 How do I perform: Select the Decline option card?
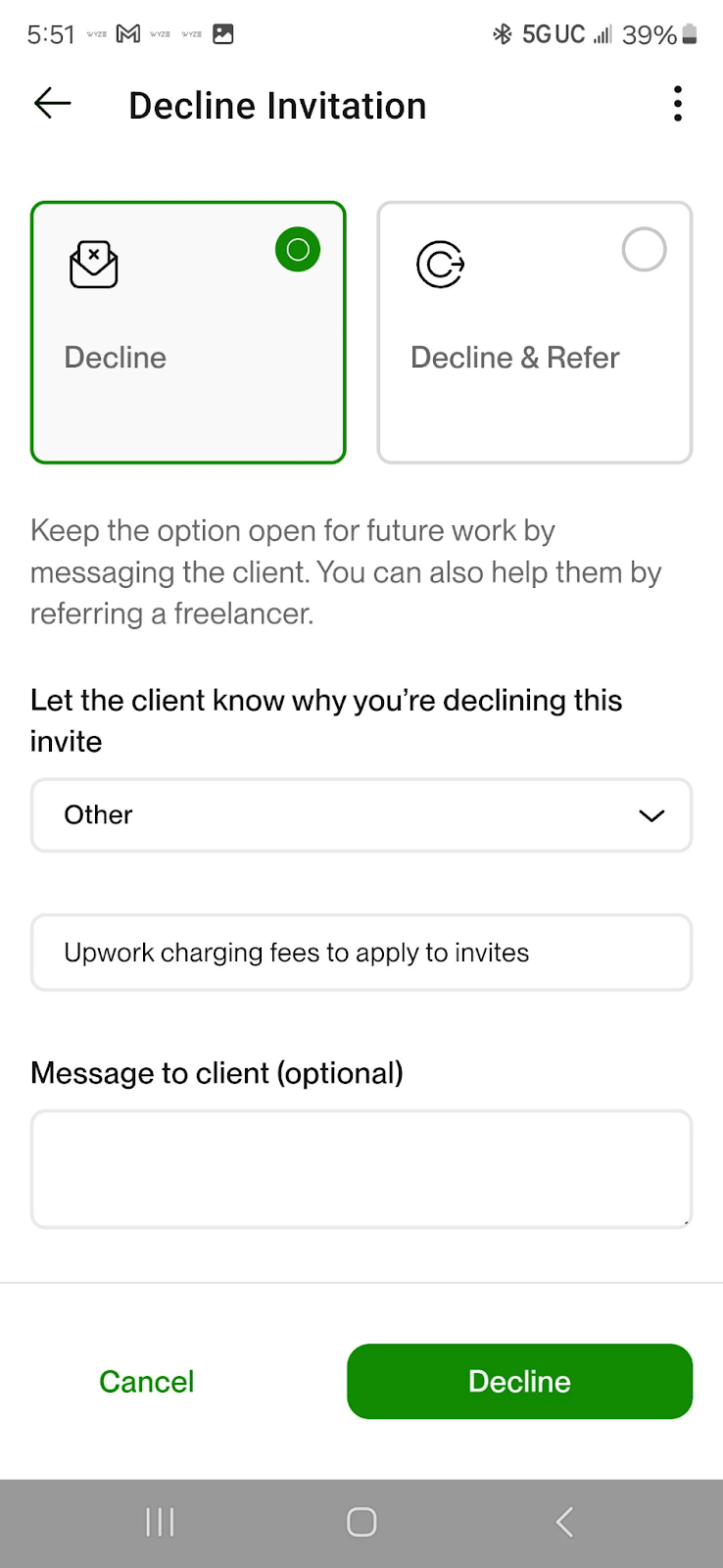pyautogui.click(x=188, y=332)
